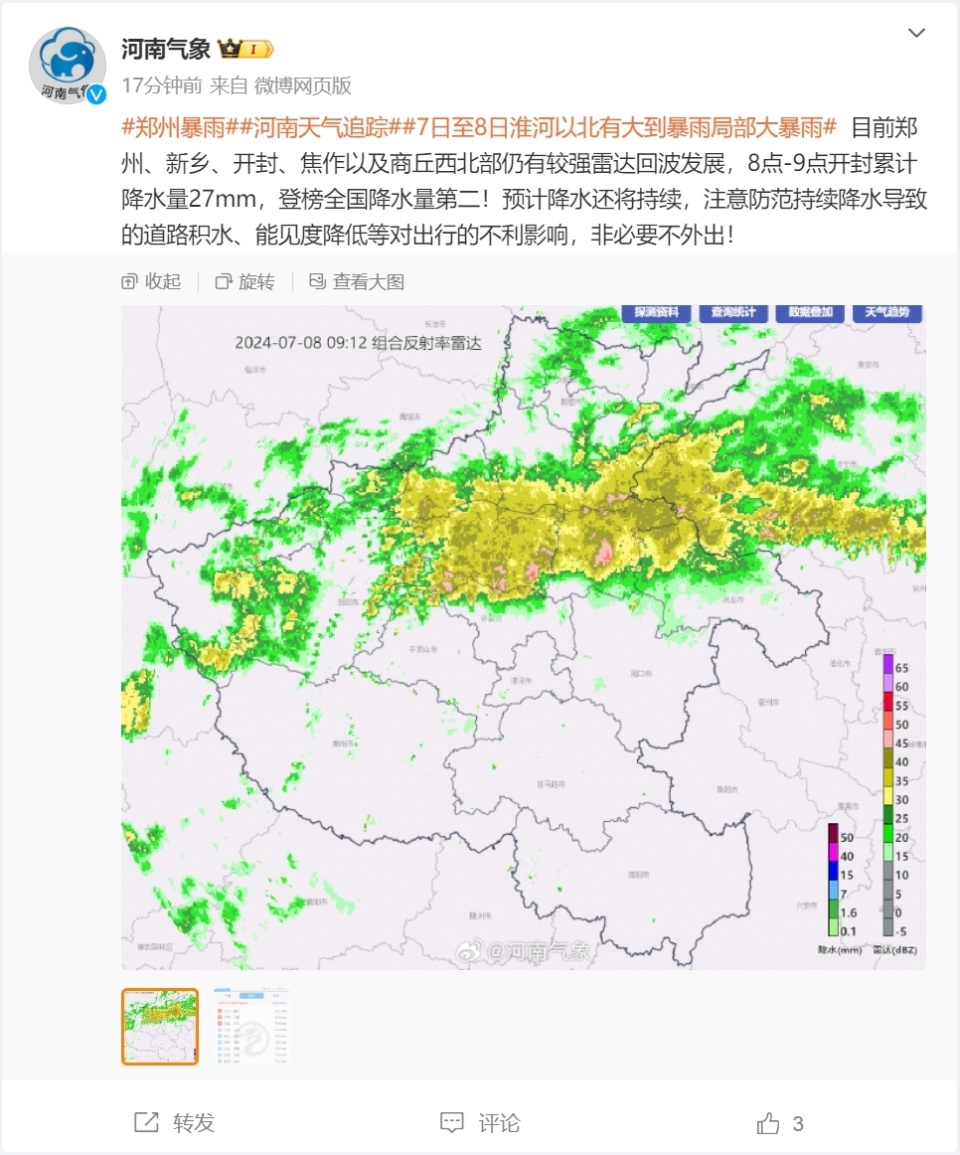Viewport: 960px width, 1155px height.
Task: Repost this weibo with 转发
Action: [176, 1123]
